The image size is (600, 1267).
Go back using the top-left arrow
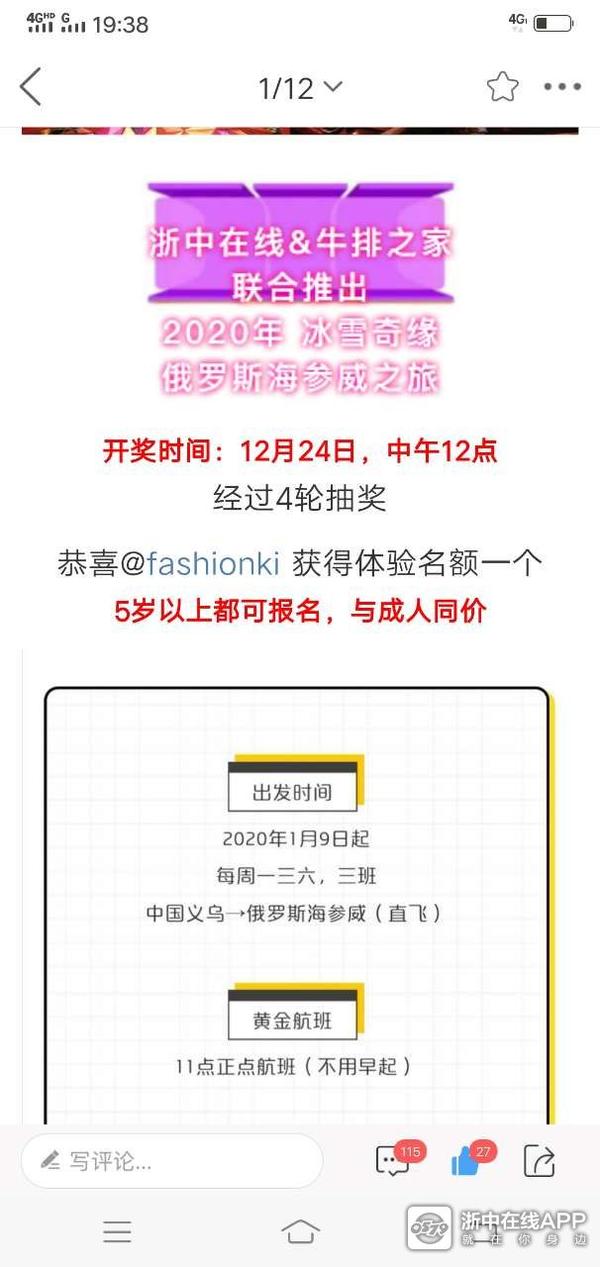pyautogui.click(x=31, y=88)
